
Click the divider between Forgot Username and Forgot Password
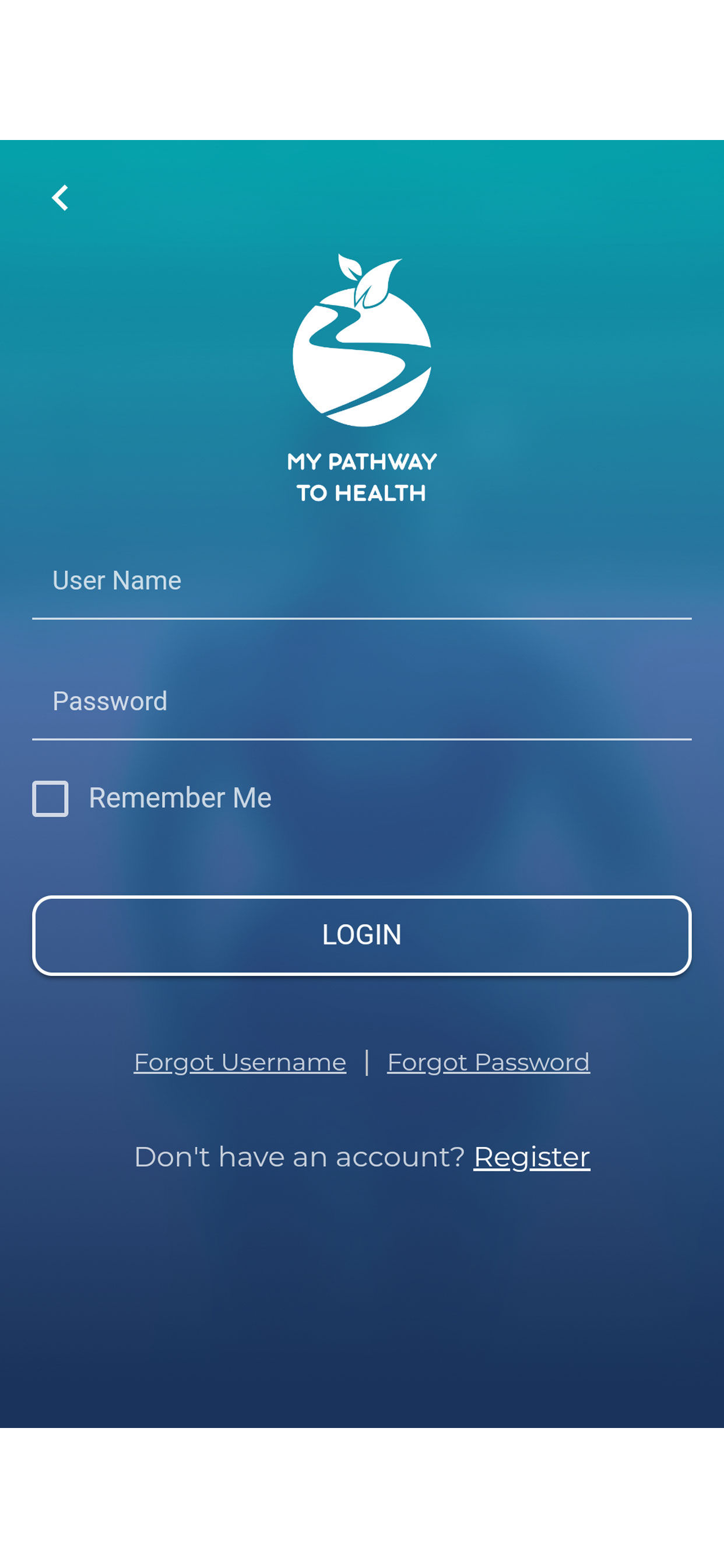click(x=366, y=1062)
